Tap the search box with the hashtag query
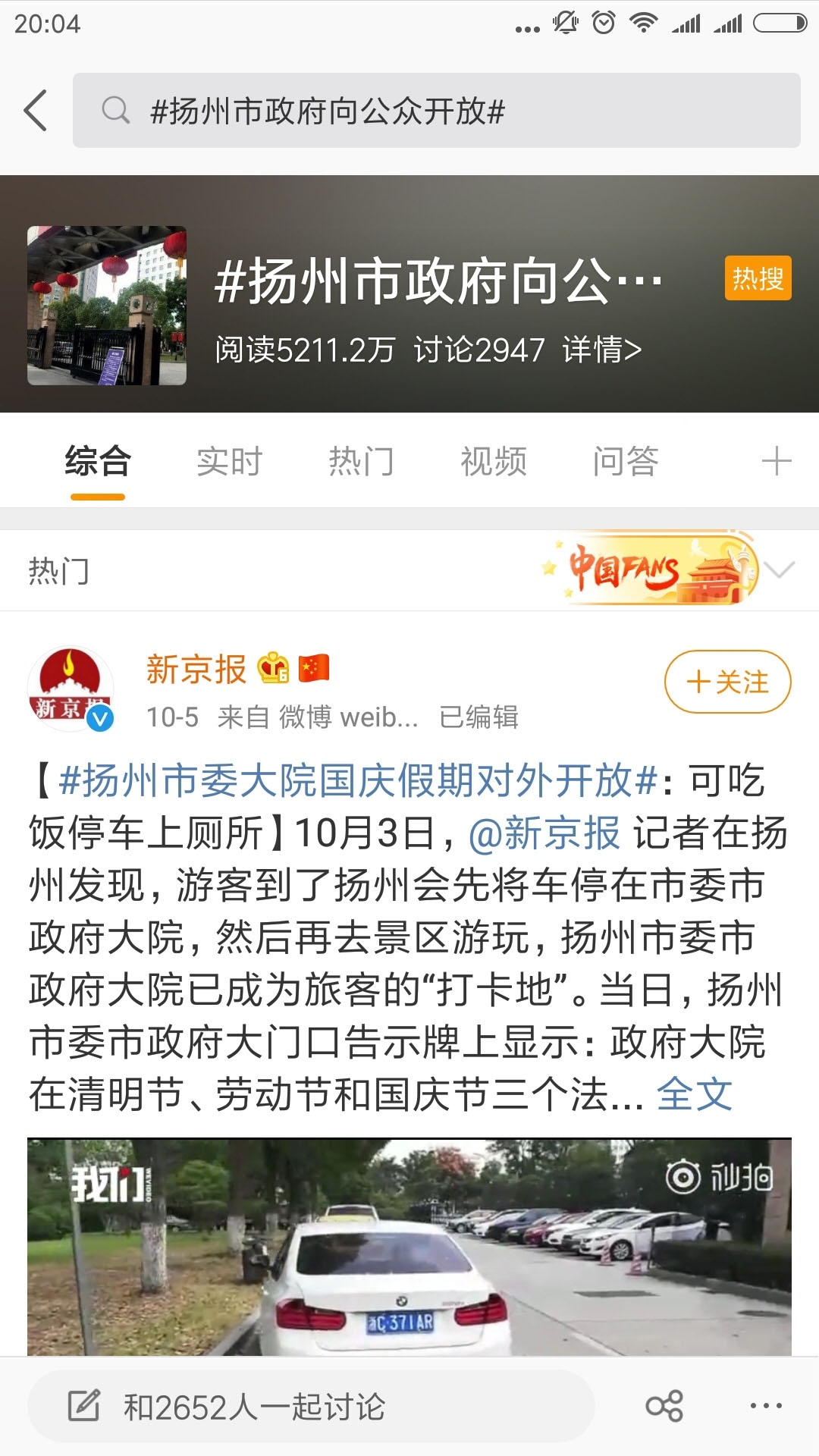The image size is (819, 1456). [x=436, y=111]
